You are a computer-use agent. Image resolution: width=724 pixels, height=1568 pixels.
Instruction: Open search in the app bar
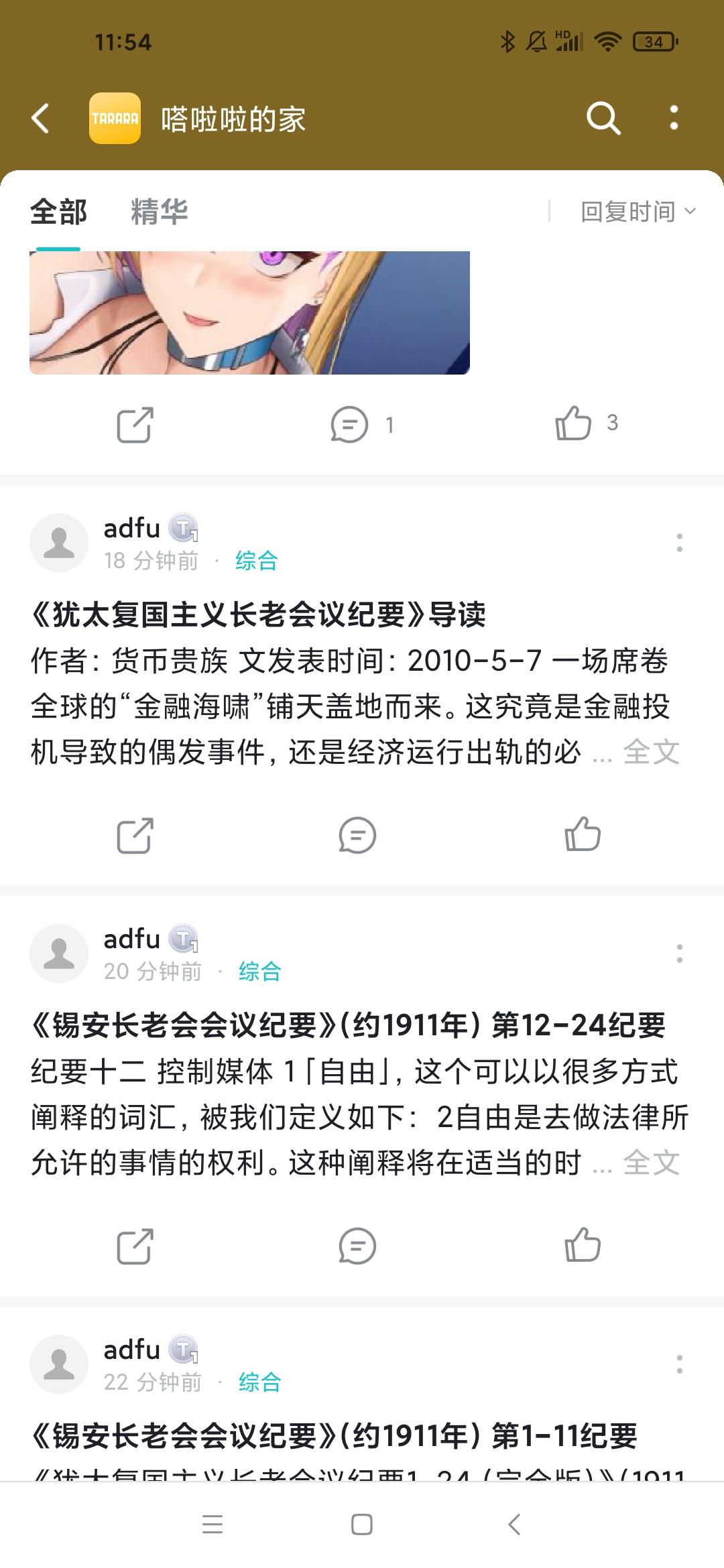coord(603,119)
